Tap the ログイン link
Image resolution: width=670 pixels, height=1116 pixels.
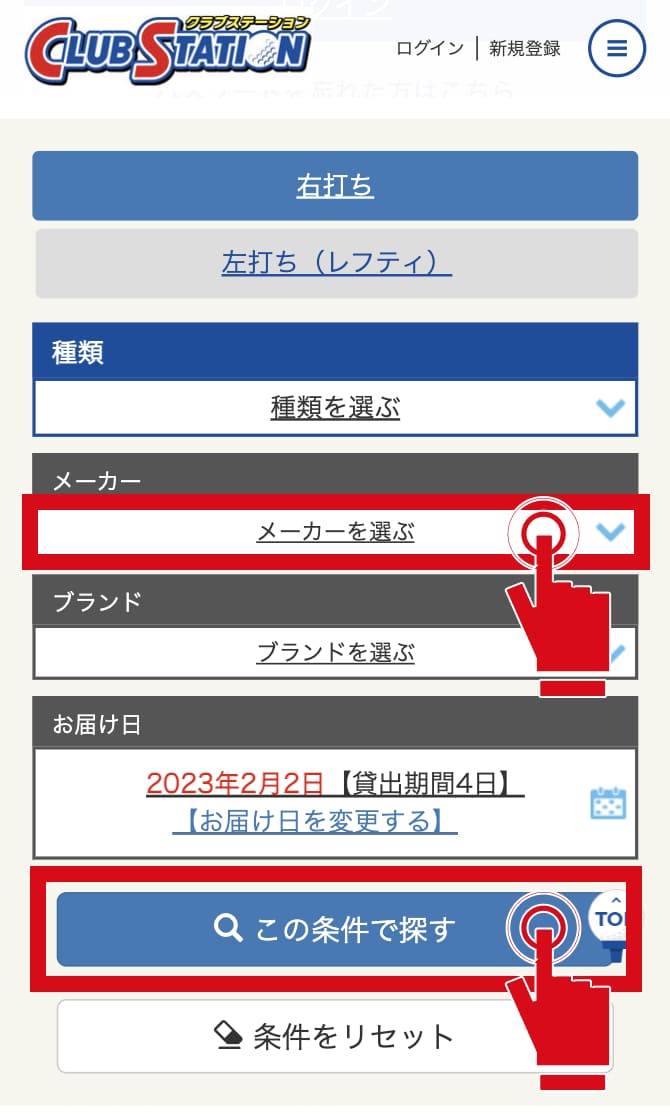429,48
